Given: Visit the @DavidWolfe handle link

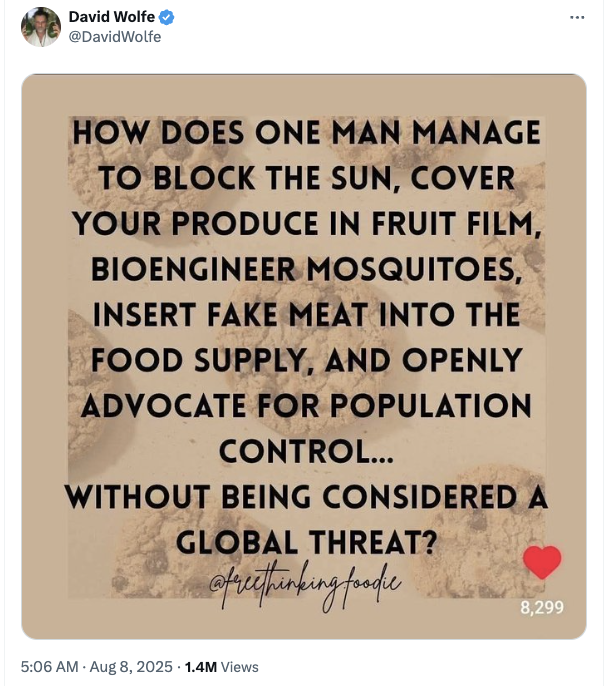Looking at the screenshot, I should pos(114,37).
